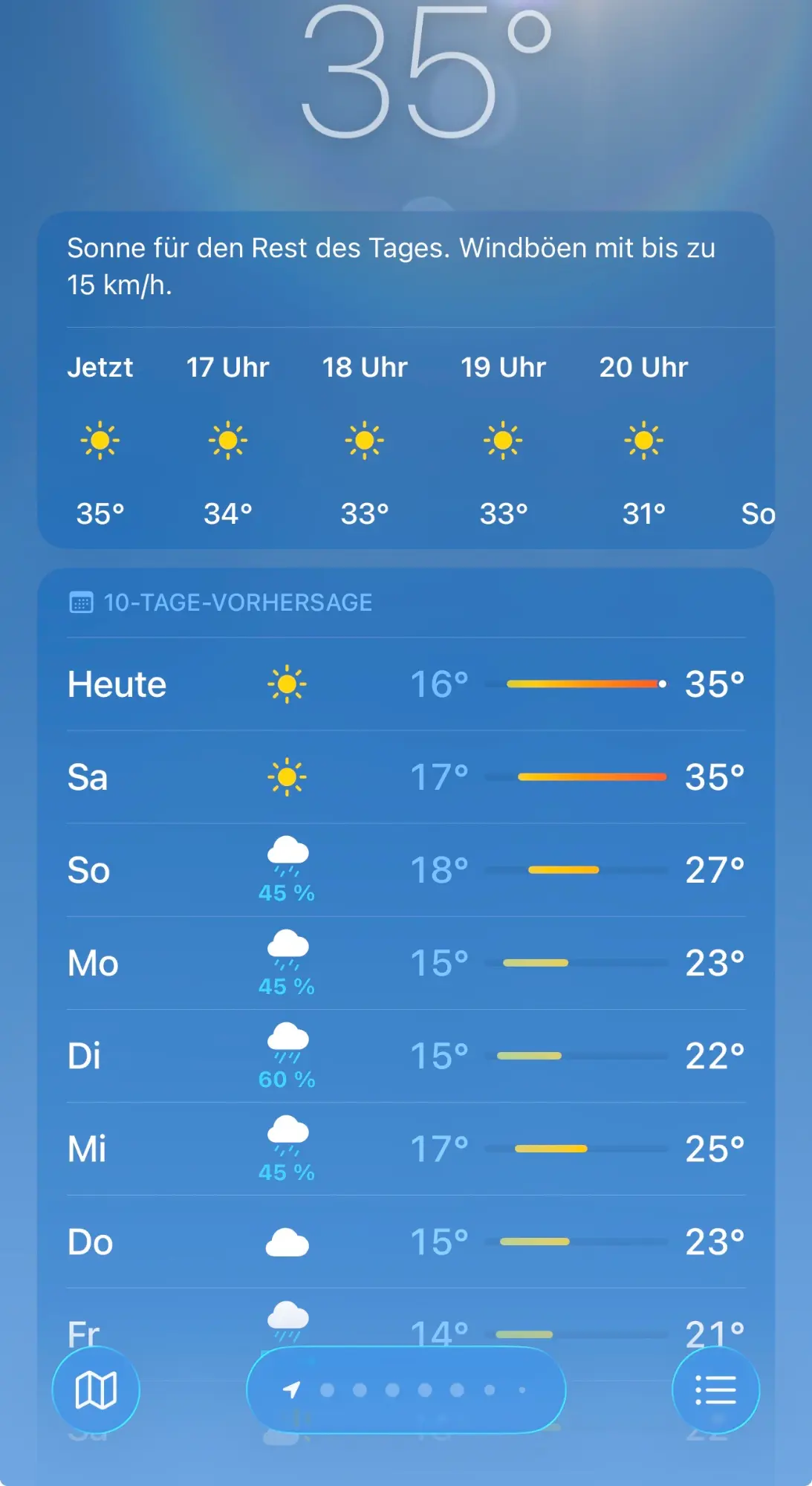Open the hourly forecast card
This screenshot has height=1486, width=812.
(406, 380)
